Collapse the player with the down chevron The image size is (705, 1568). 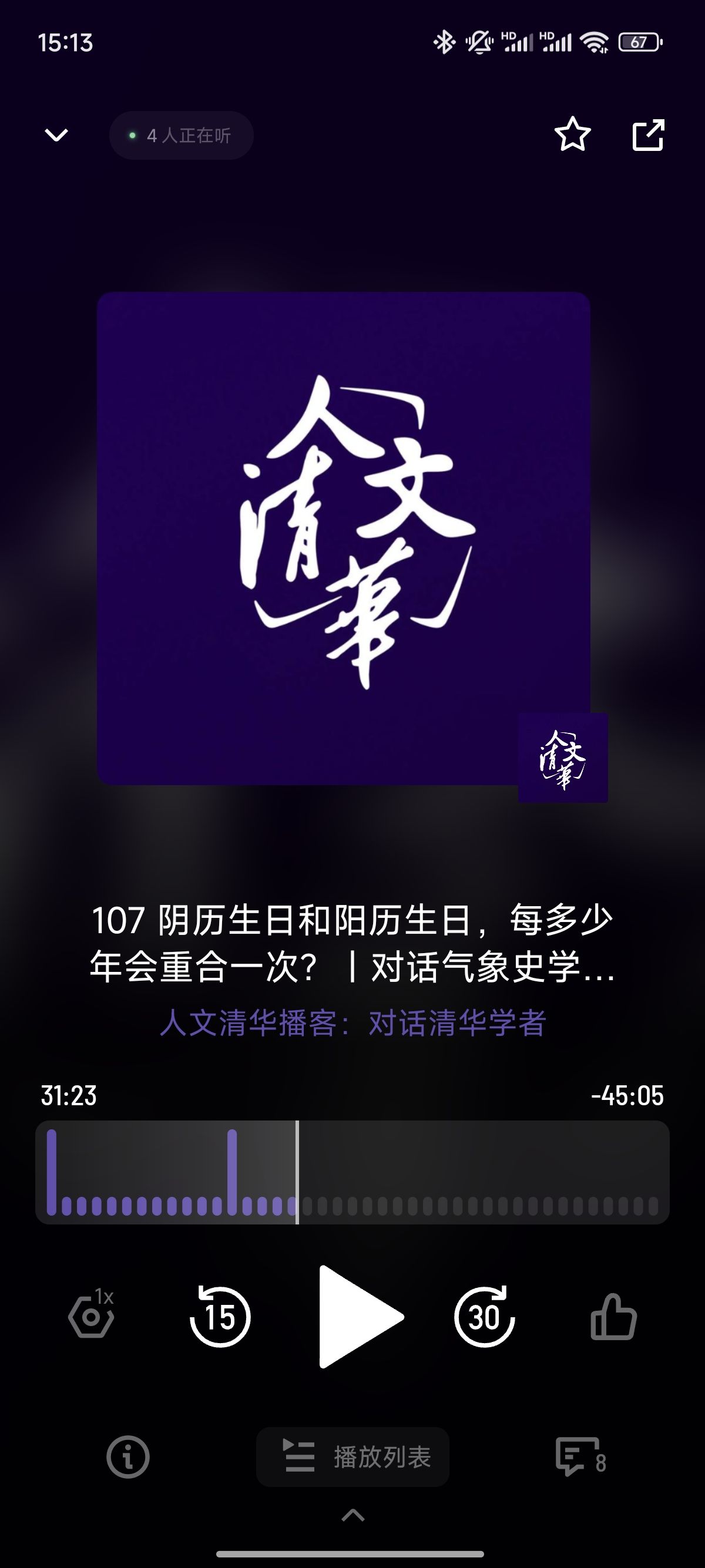pos(56,135)
